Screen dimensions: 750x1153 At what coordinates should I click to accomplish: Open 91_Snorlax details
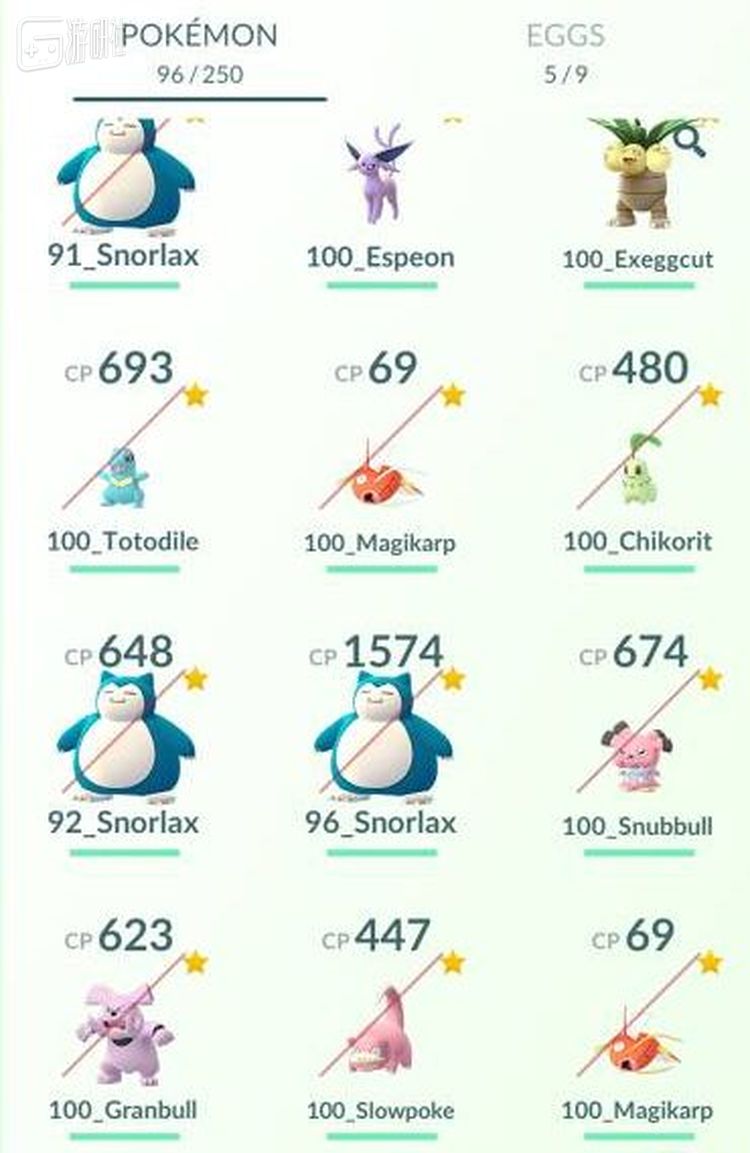click(124, 180)
